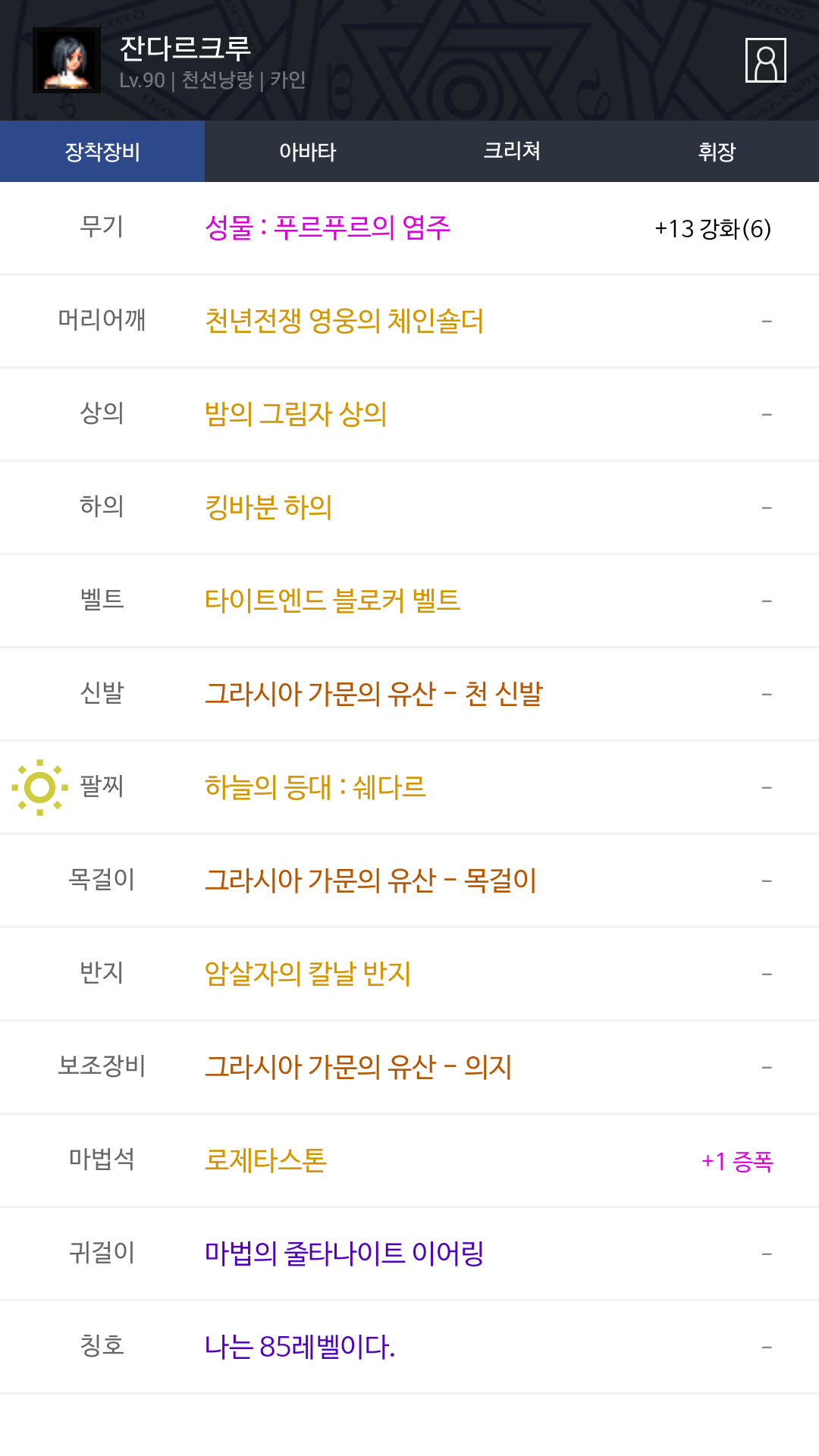Select the 장착장비 tab
This screenshot has height=1456, width=819.
click(x=102, y=151)
